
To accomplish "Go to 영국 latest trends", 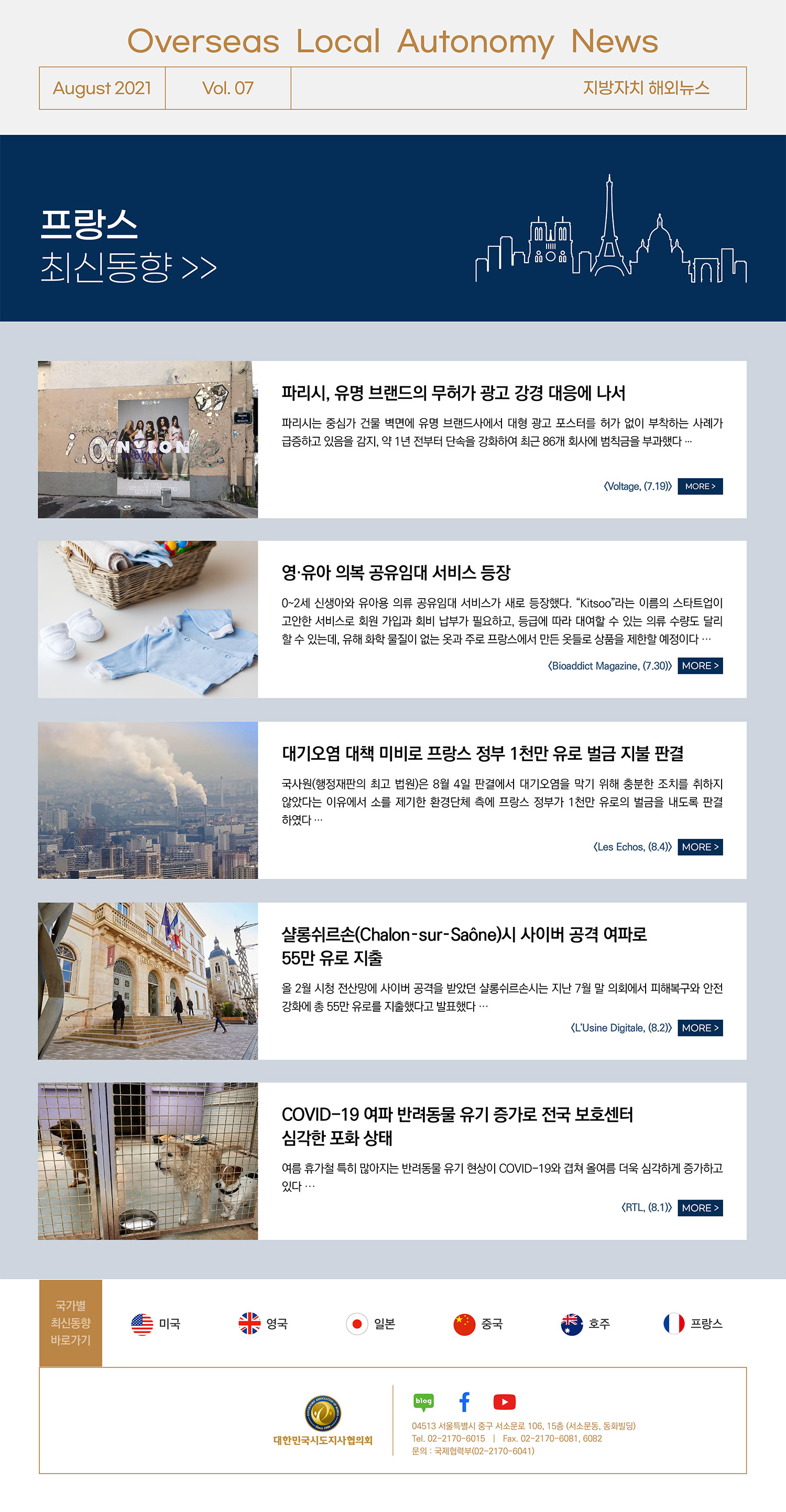I will click(x=263, y=1324).
